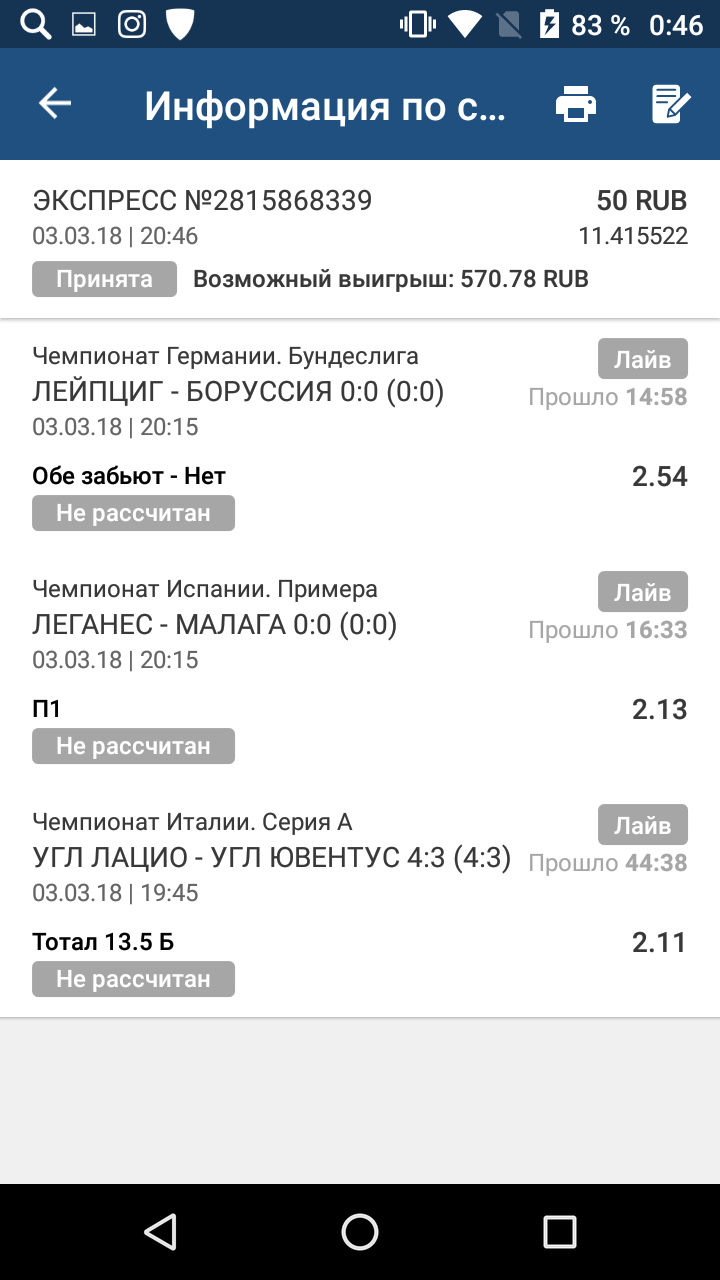
Task: Open recent apps with the square button
Action: (559, 1233)
